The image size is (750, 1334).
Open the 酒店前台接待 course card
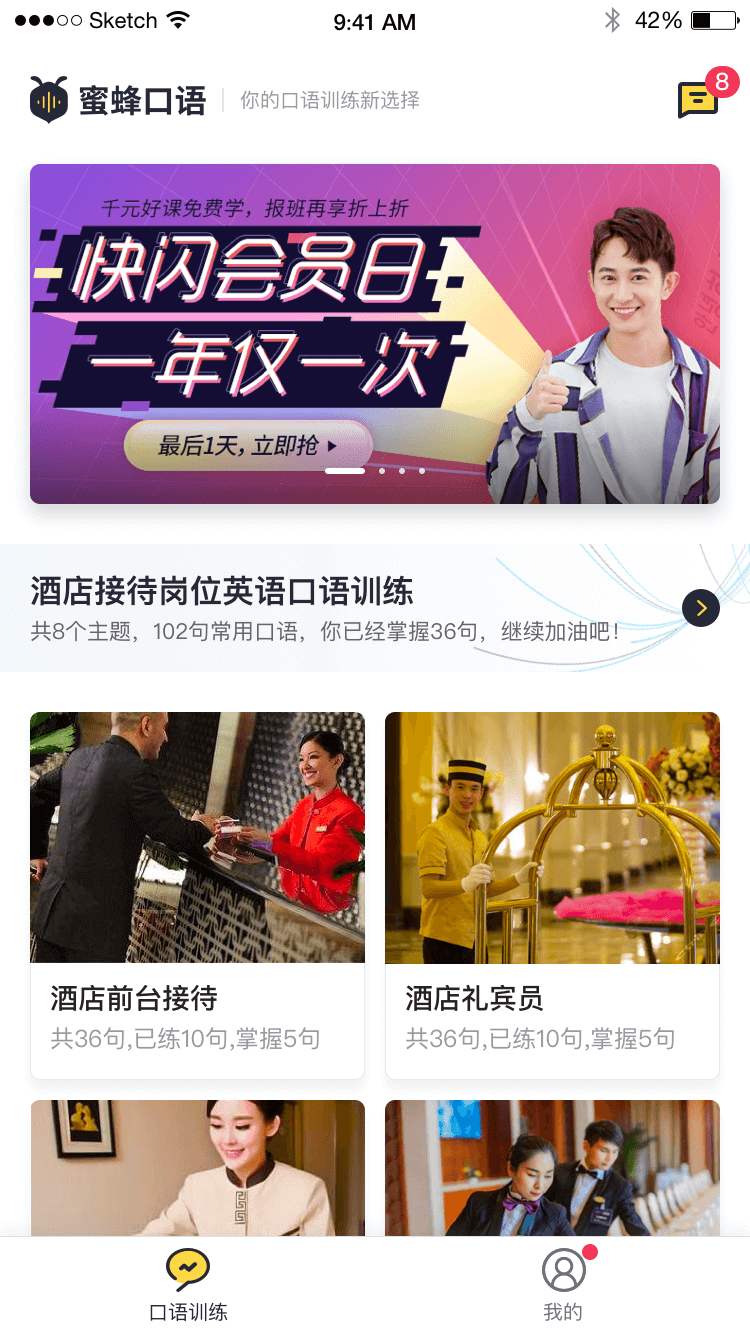point(197,894)
